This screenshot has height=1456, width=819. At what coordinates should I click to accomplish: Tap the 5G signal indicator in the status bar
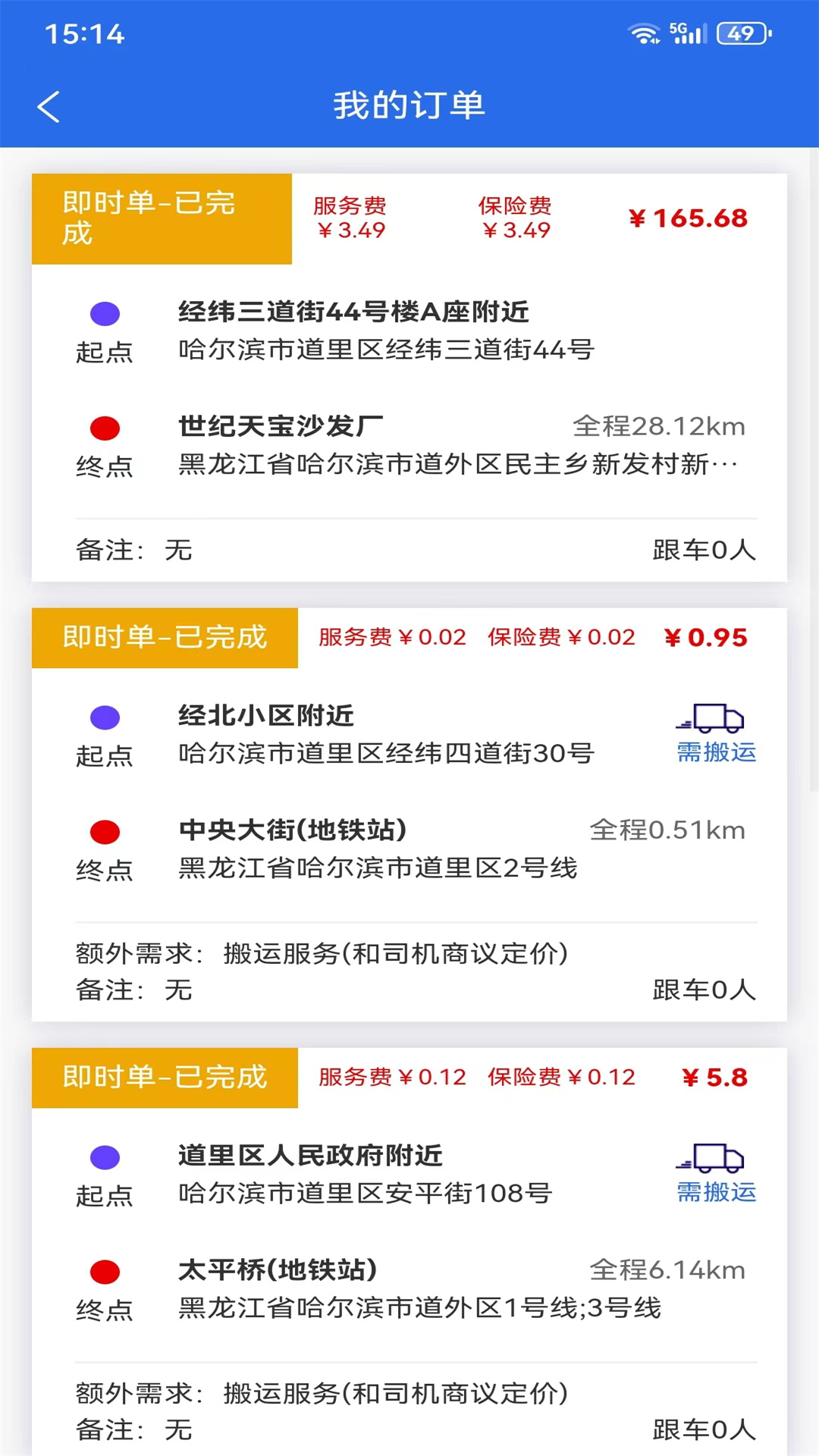tap(682, 32)
